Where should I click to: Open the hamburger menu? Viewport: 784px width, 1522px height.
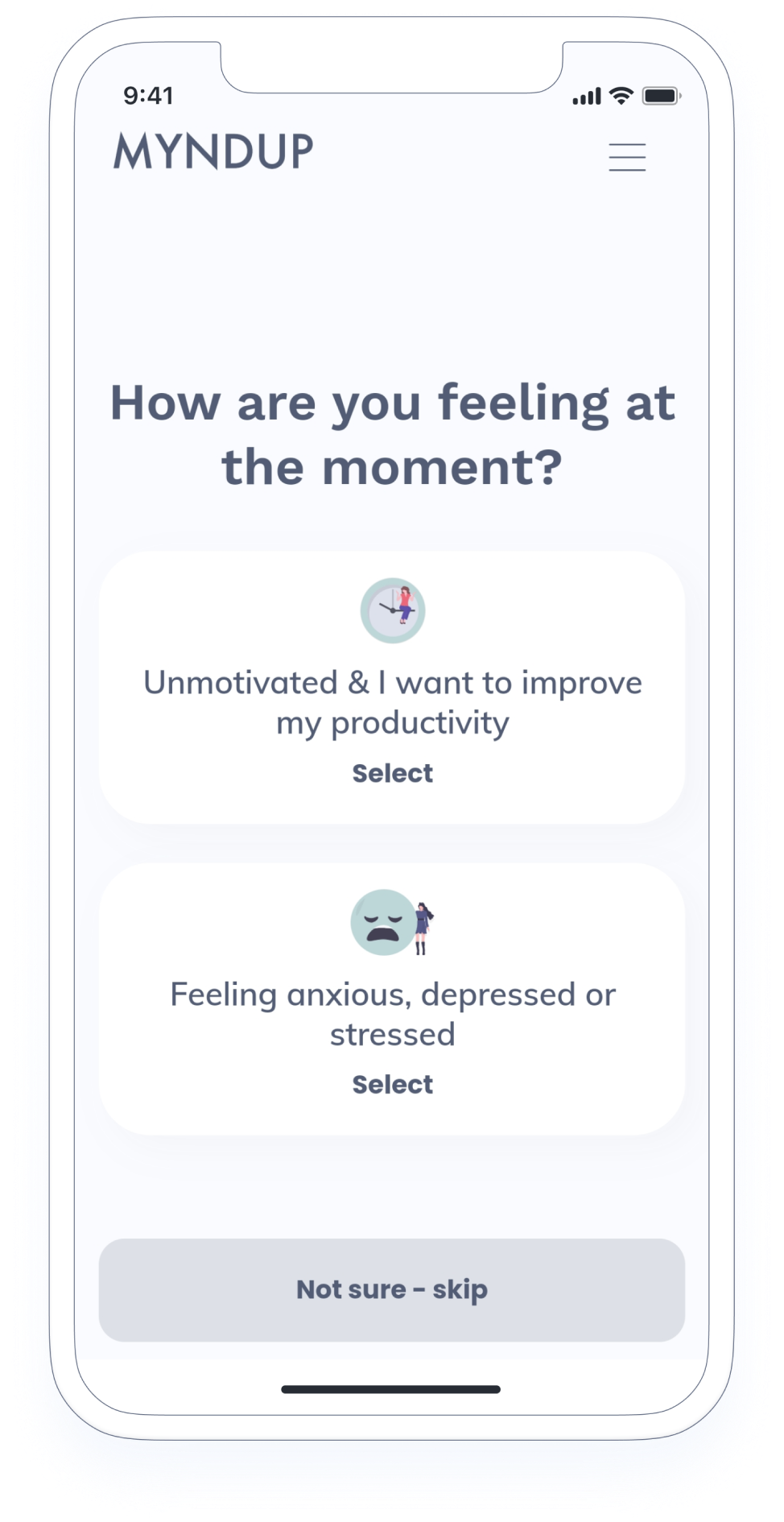(627, 157)
